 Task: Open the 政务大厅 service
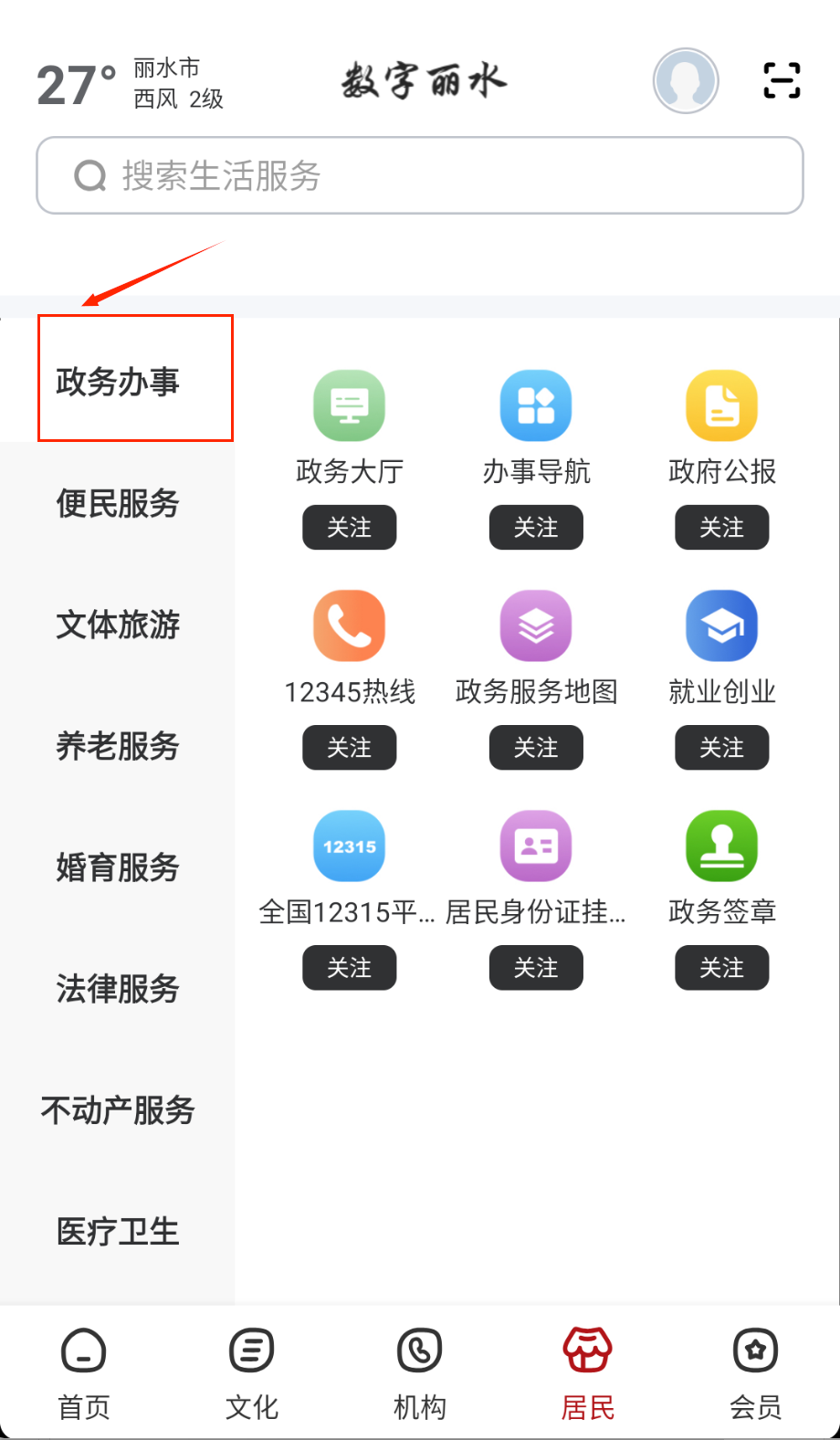click(350, 406)
